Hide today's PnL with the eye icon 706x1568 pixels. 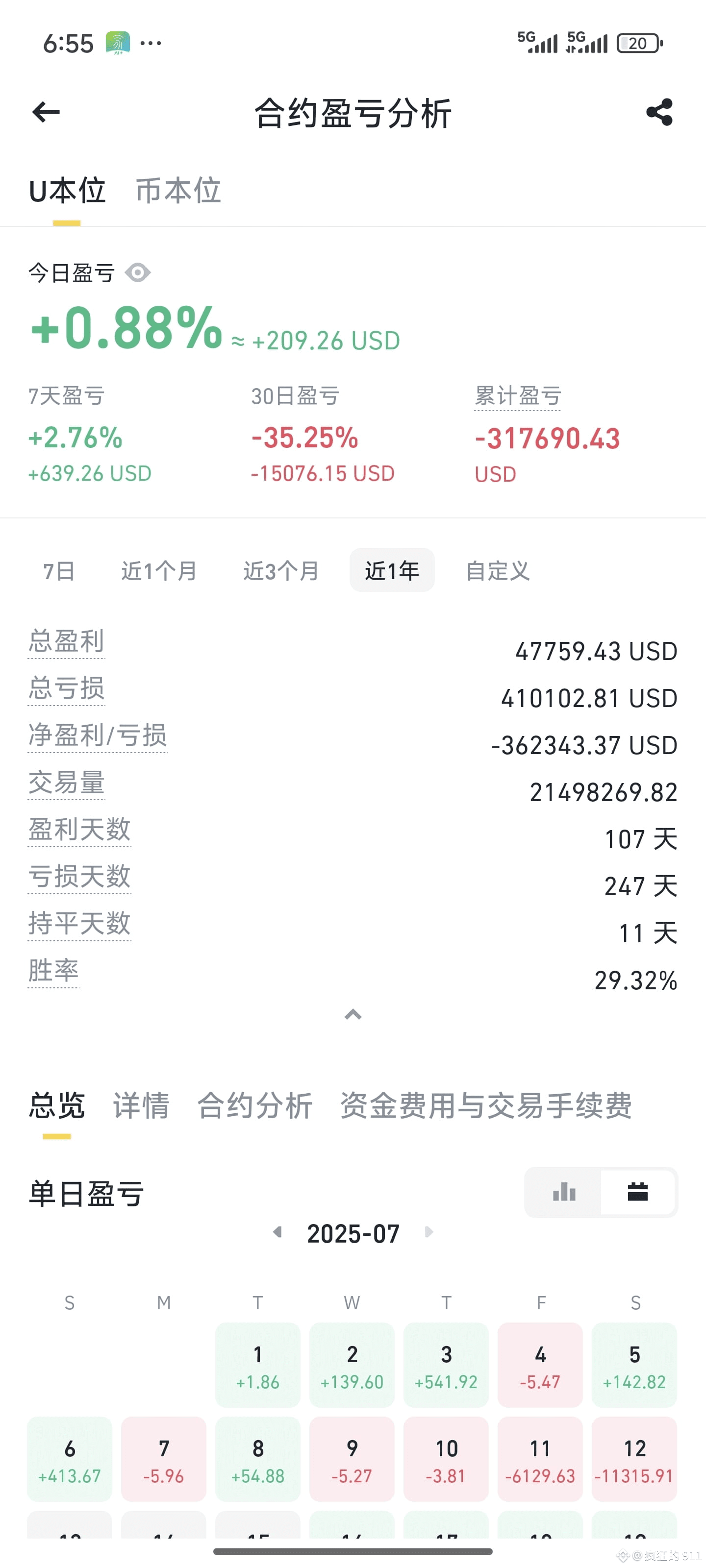(x=138, y=273)
